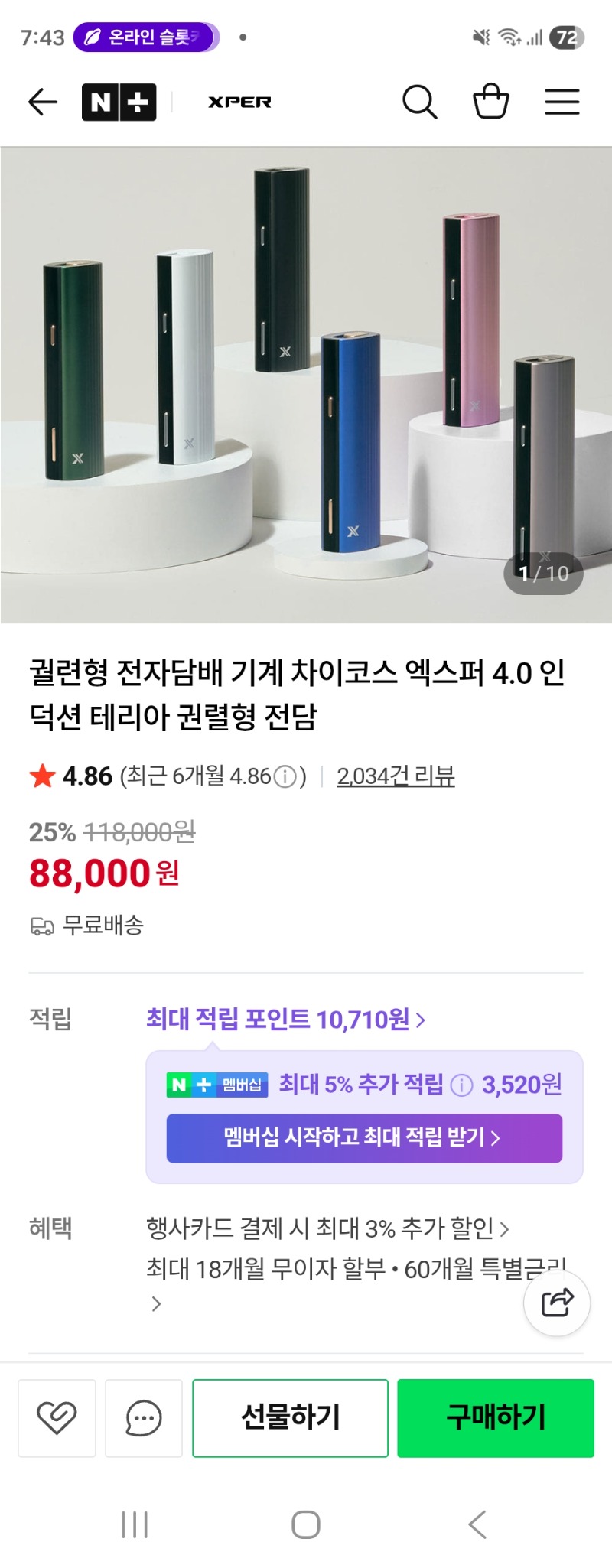Tap 멤버십 시작하고 최대 적립 받기 button
The width and height of the screenshot is (612, 1568).
tap(364, 1138)
